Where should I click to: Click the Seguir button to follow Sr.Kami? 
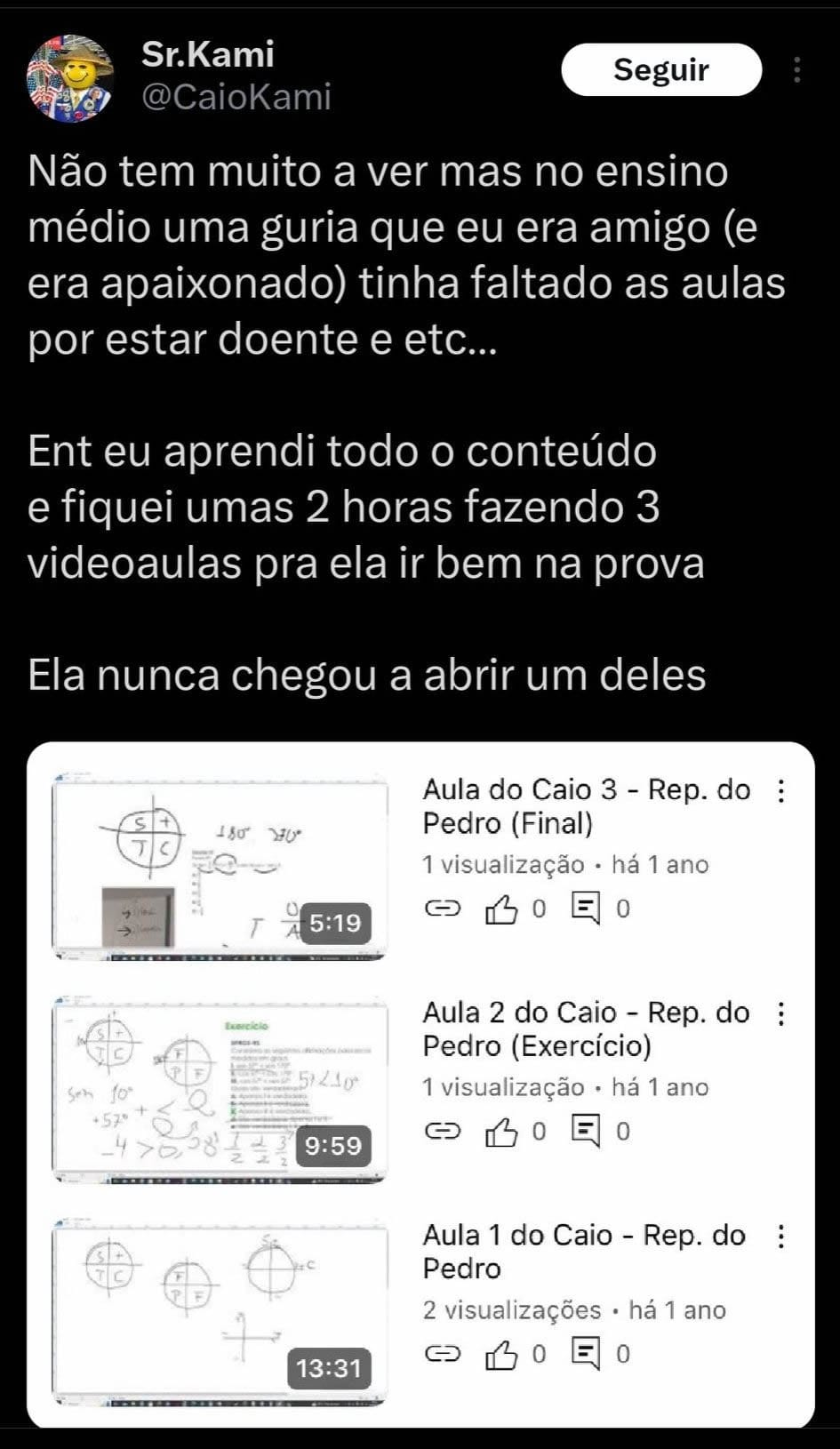point(660,69)
